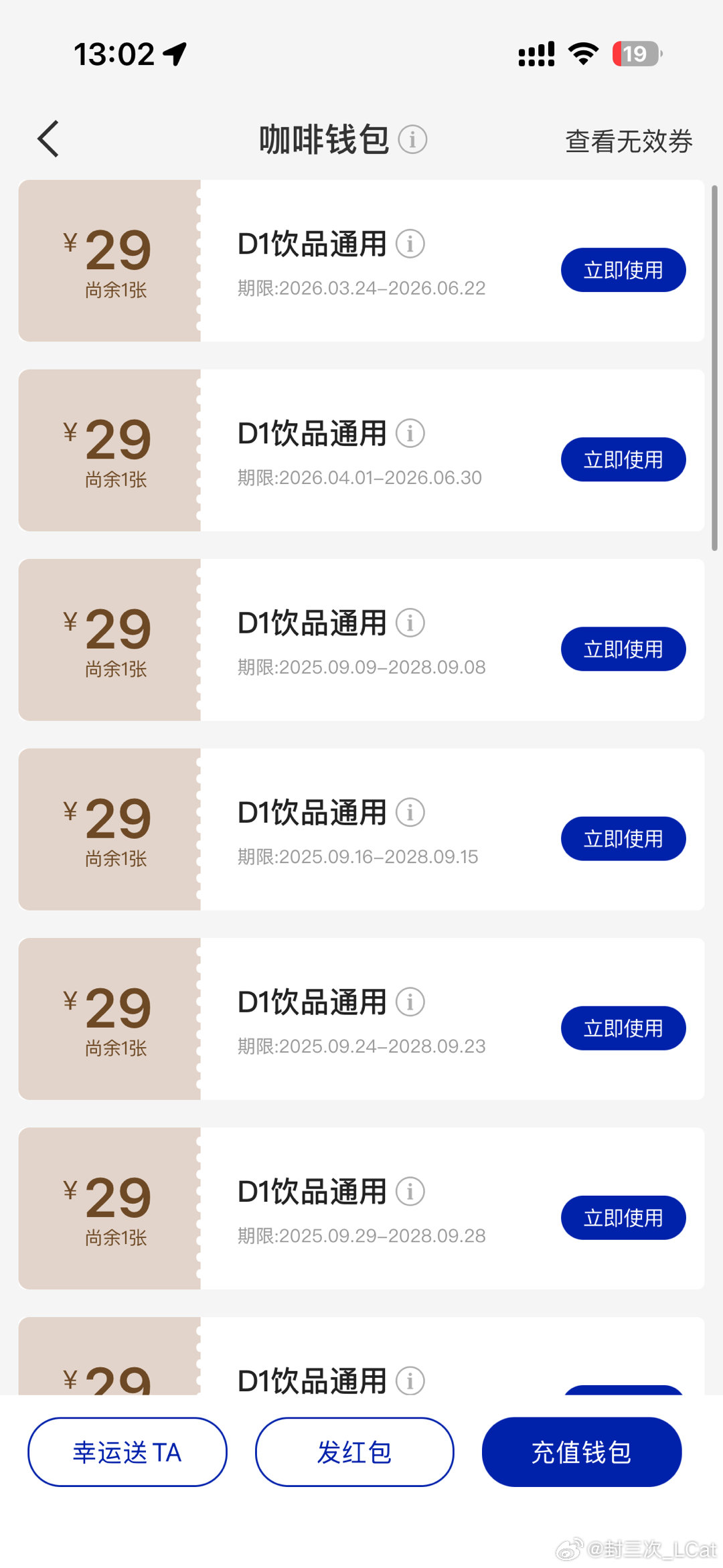Show info for coupon expiring 2026.06.22
The height and width of the screenshot is (1568, 723).
tap(410, 244)
